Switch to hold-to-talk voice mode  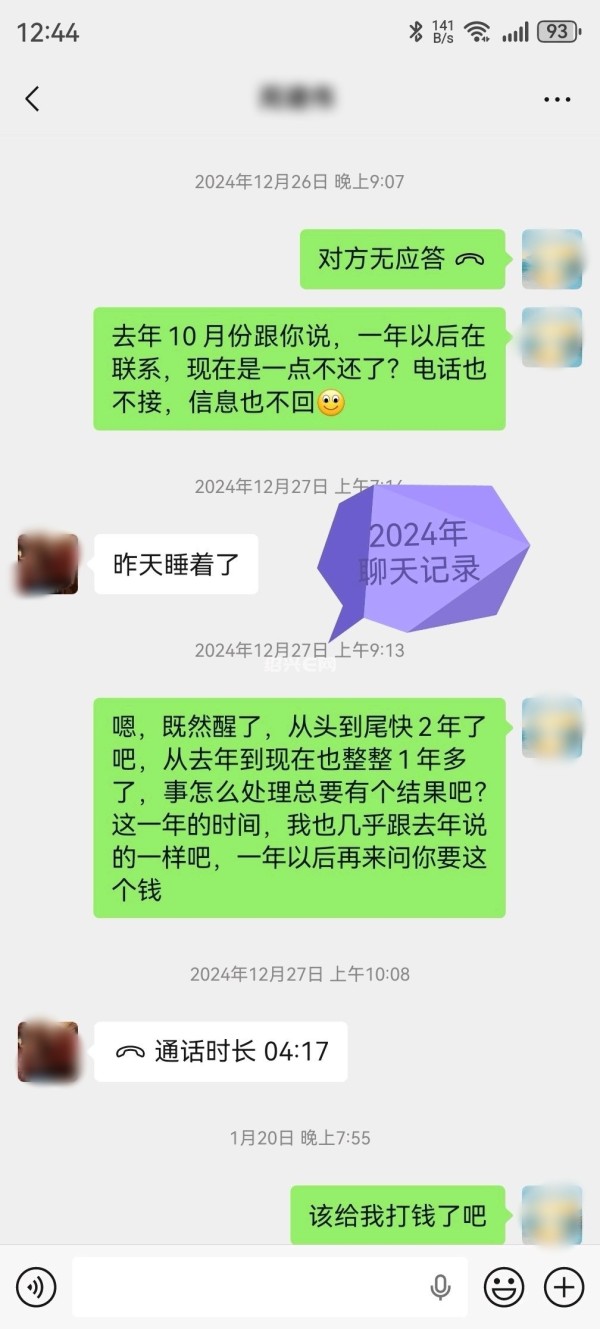click(36, 1286)
